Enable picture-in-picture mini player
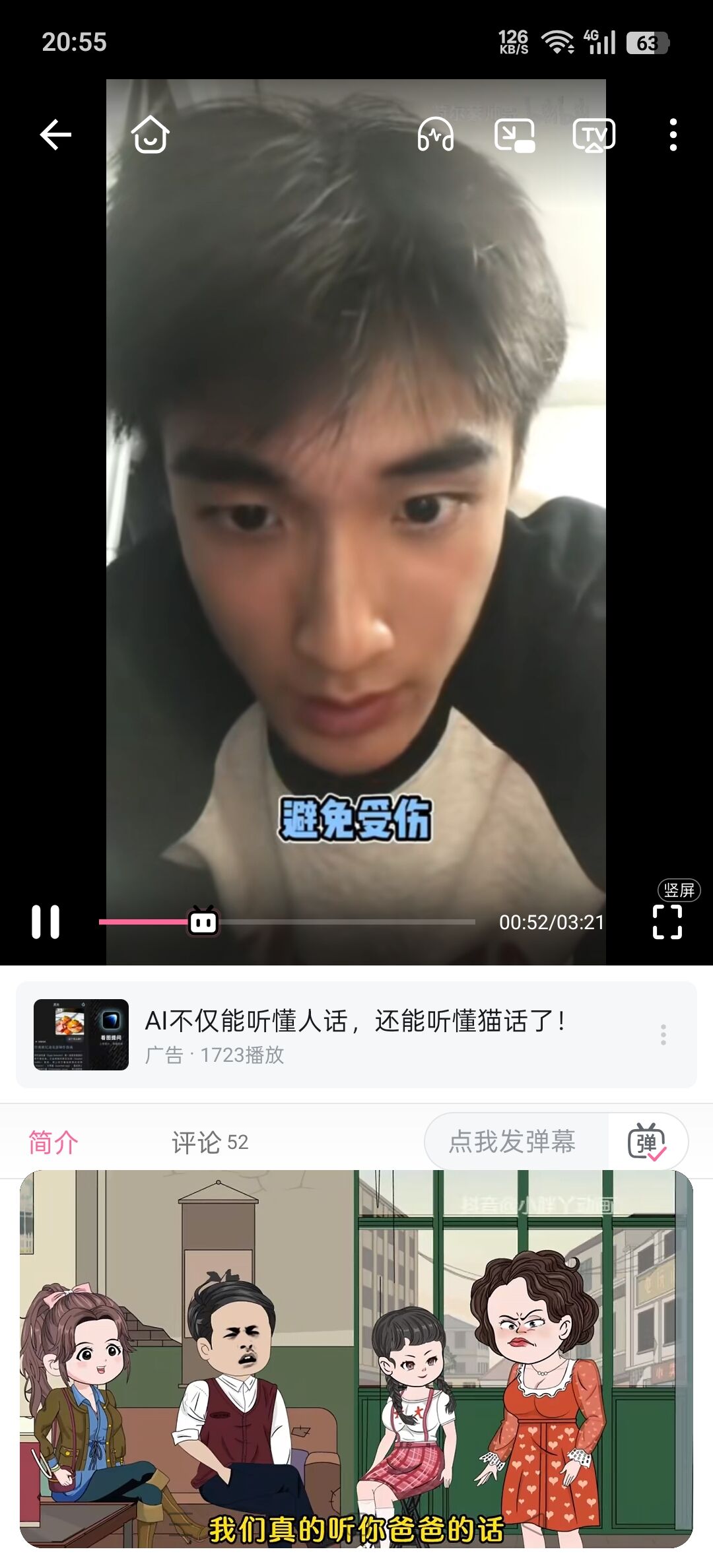 click(514, 135)
